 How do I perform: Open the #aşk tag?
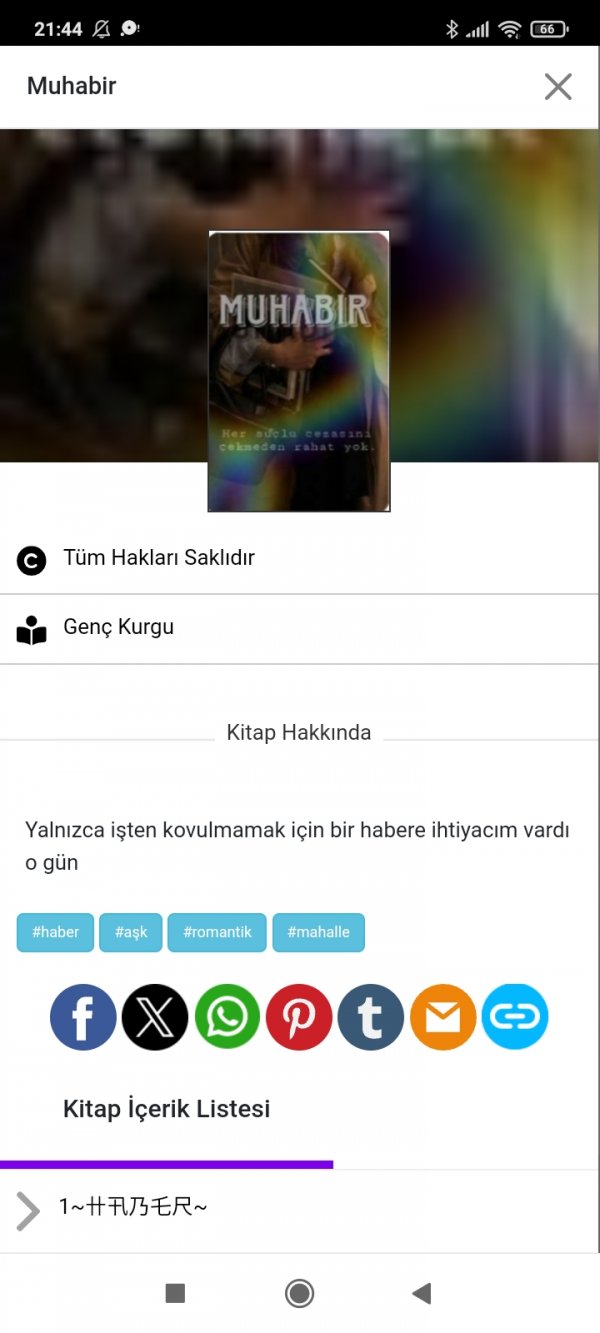[x=131, y=932]
